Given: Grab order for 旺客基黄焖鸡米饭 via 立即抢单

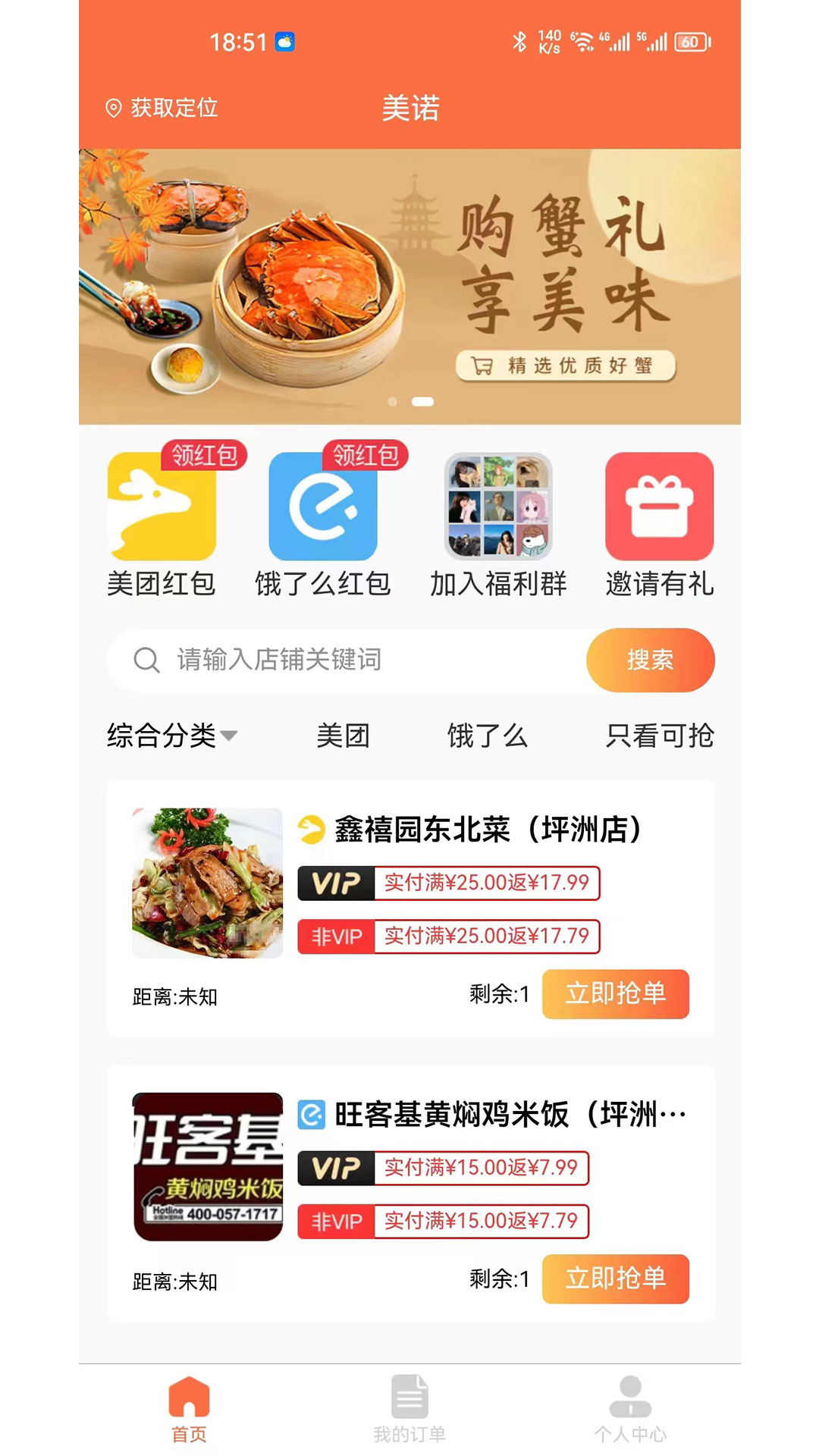Looking at the screenshot, I should click(x=615, y=1279).
